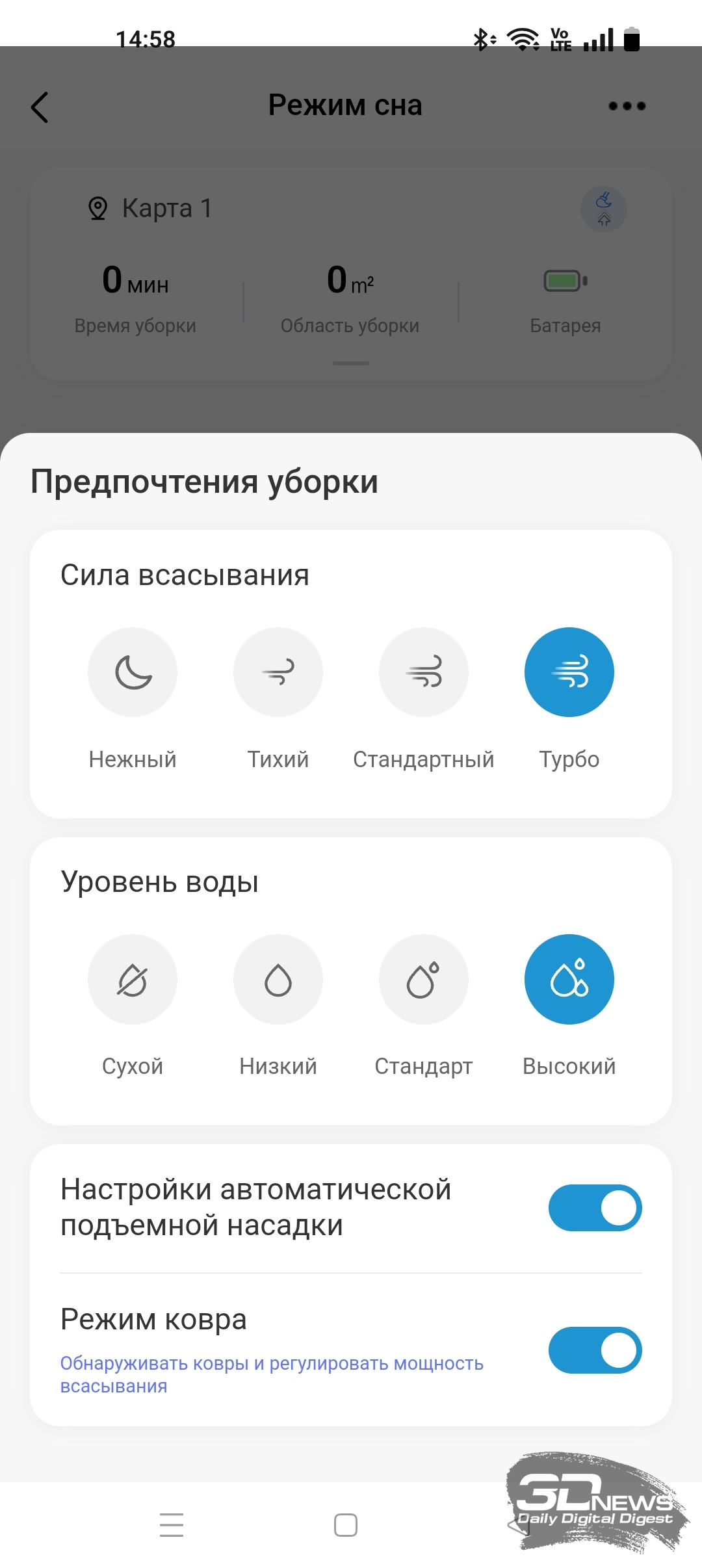Set water level to Высокий
The width and height of the screenshot is (702, 1568).
pos(569,979)
